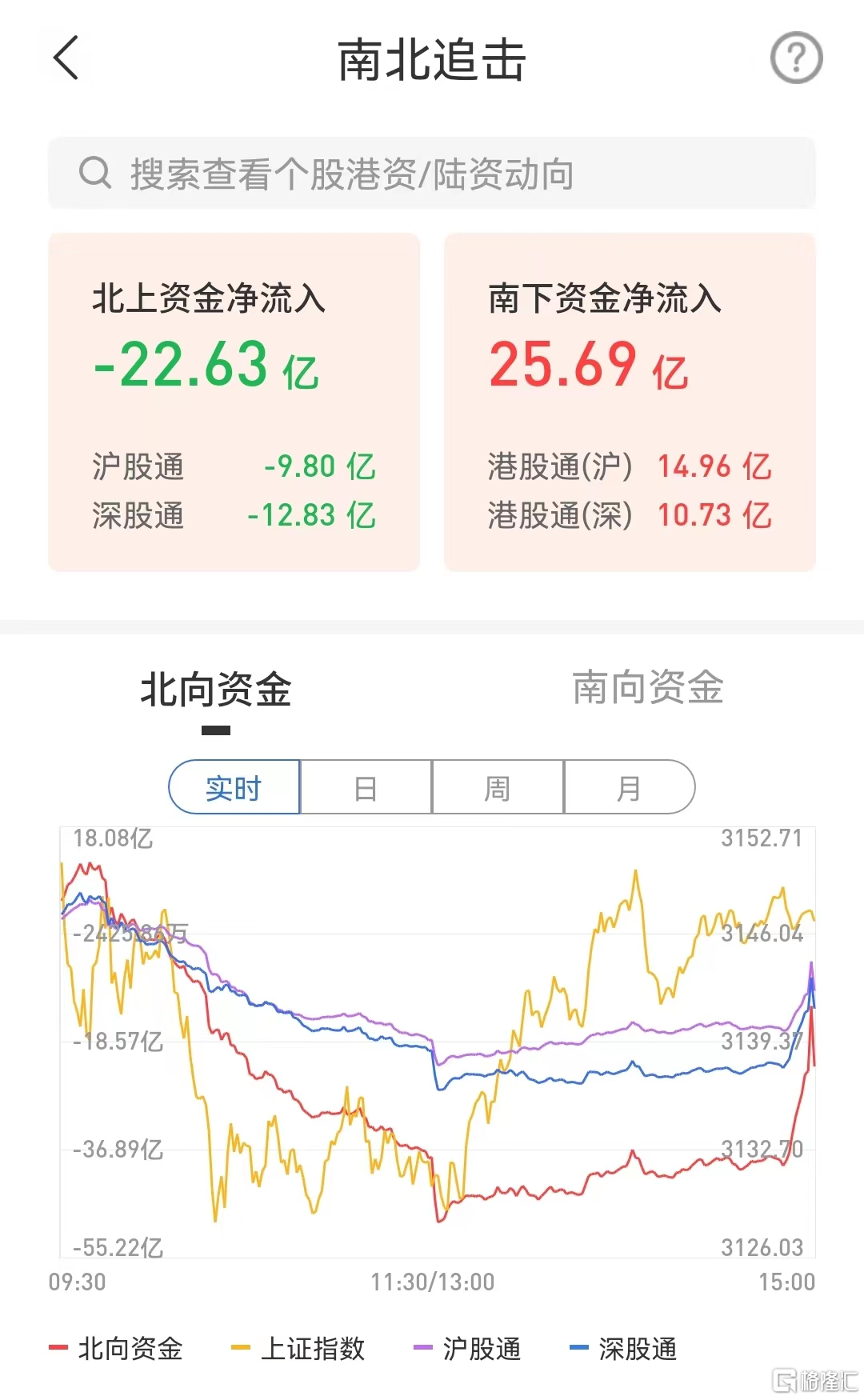
Task: Switch chart to 周 view
Action: 498,787
